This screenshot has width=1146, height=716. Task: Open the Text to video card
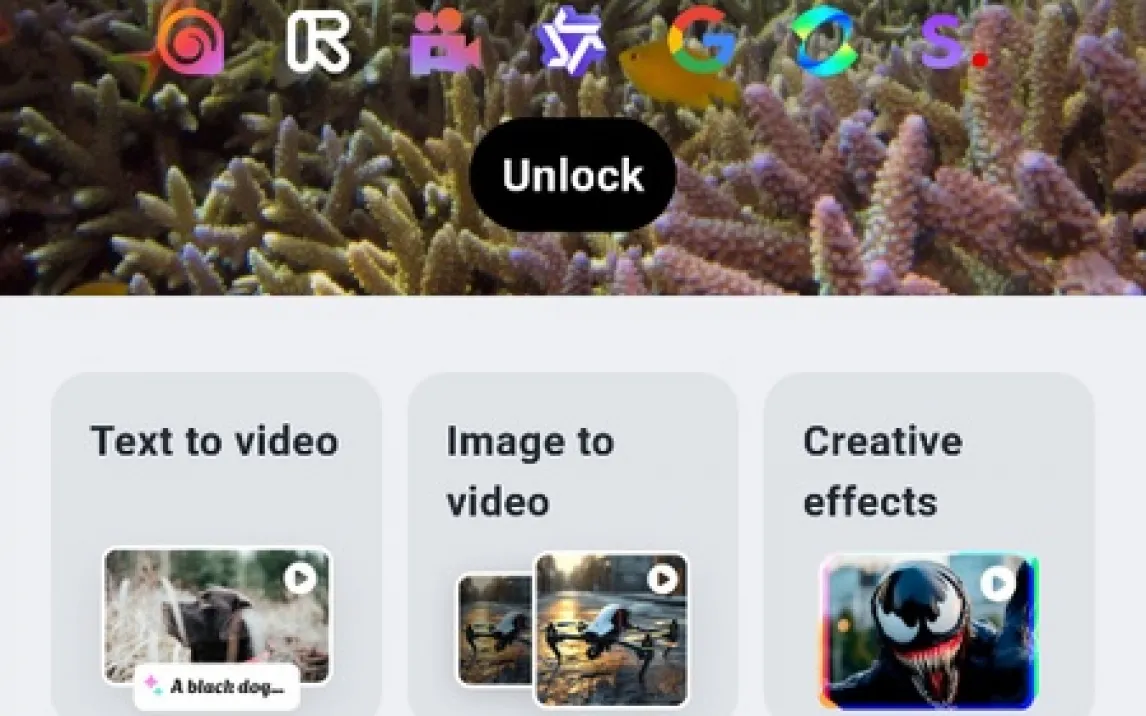tap(216, 544)
